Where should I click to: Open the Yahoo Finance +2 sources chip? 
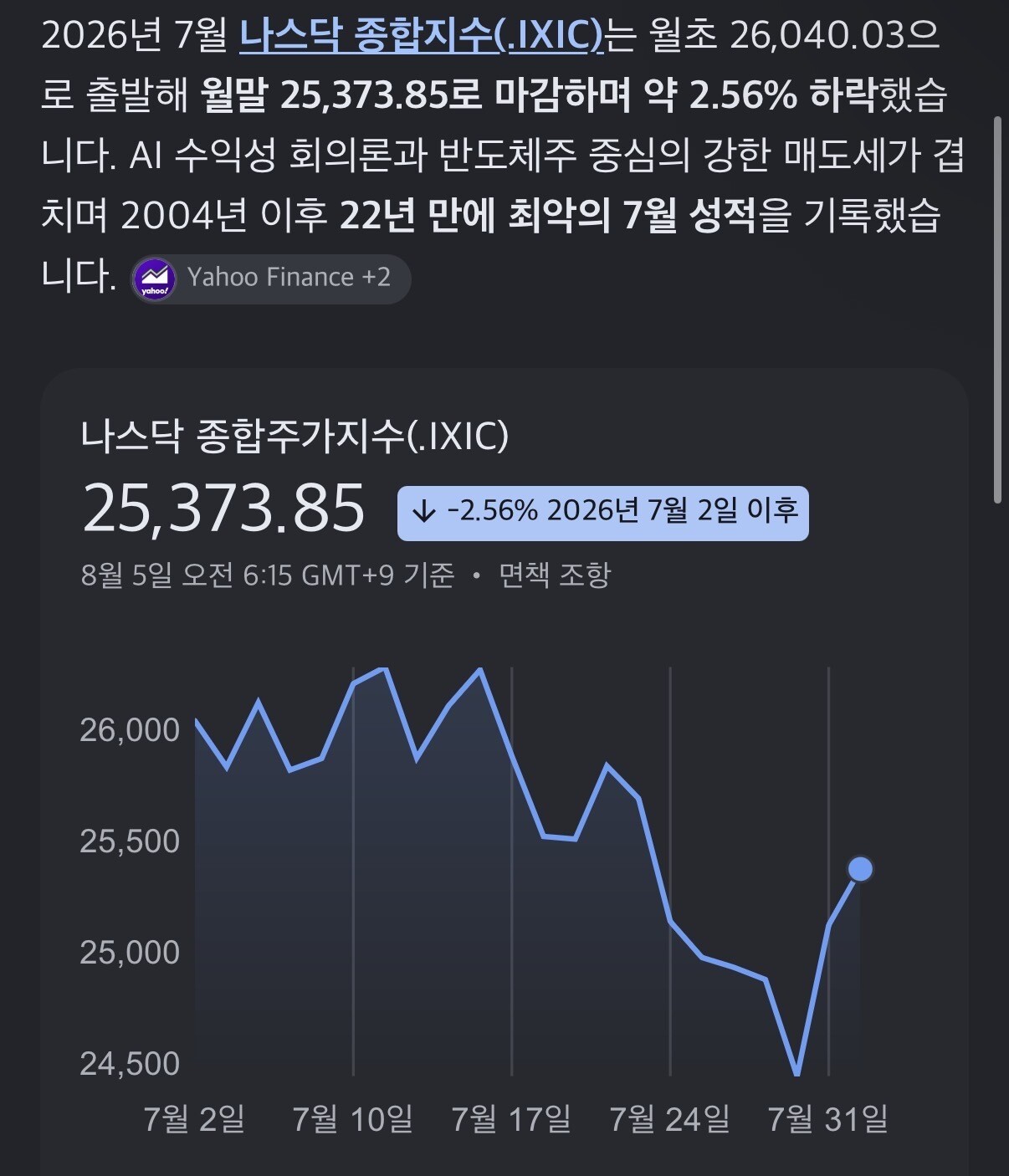[270, 279]
